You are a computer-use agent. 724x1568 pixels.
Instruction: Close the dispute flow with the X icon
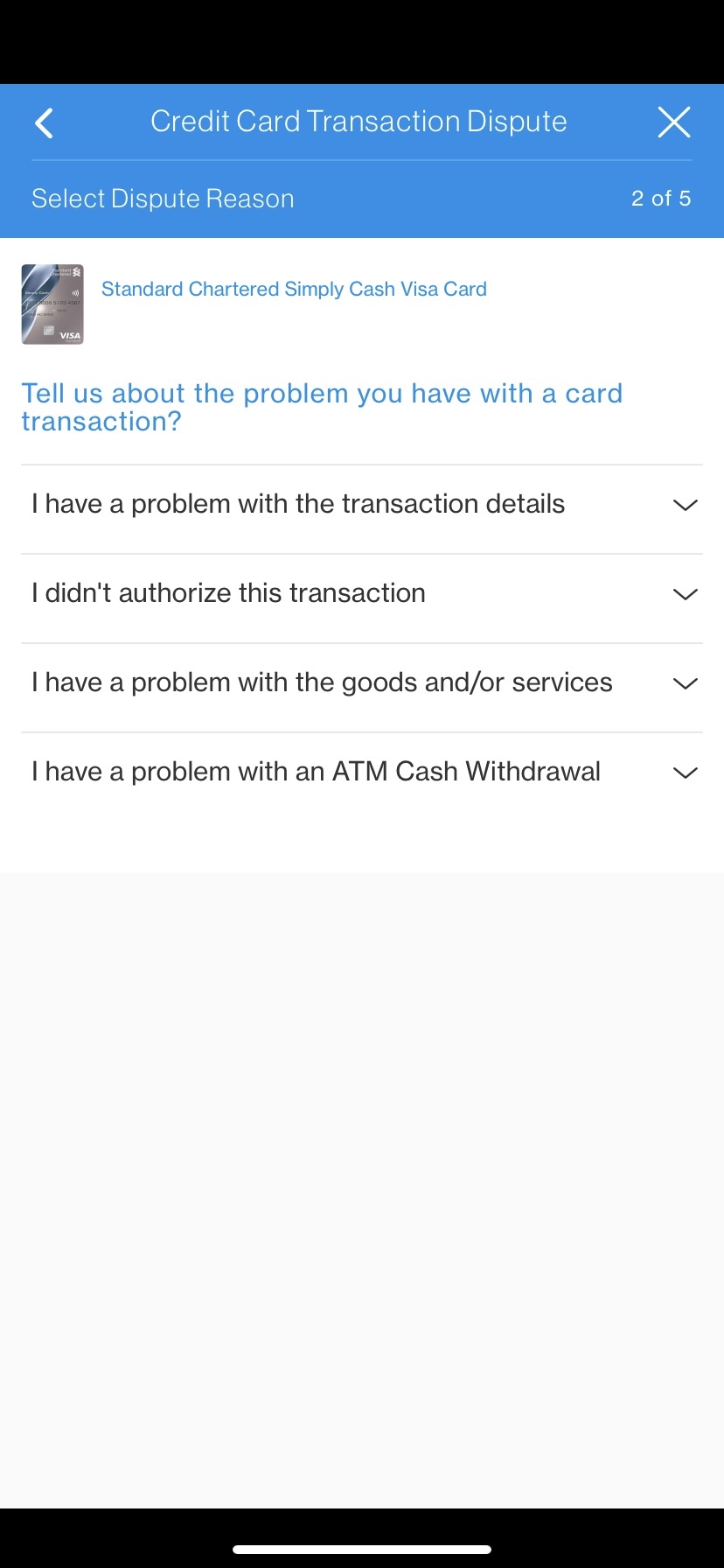coord(674,122)
